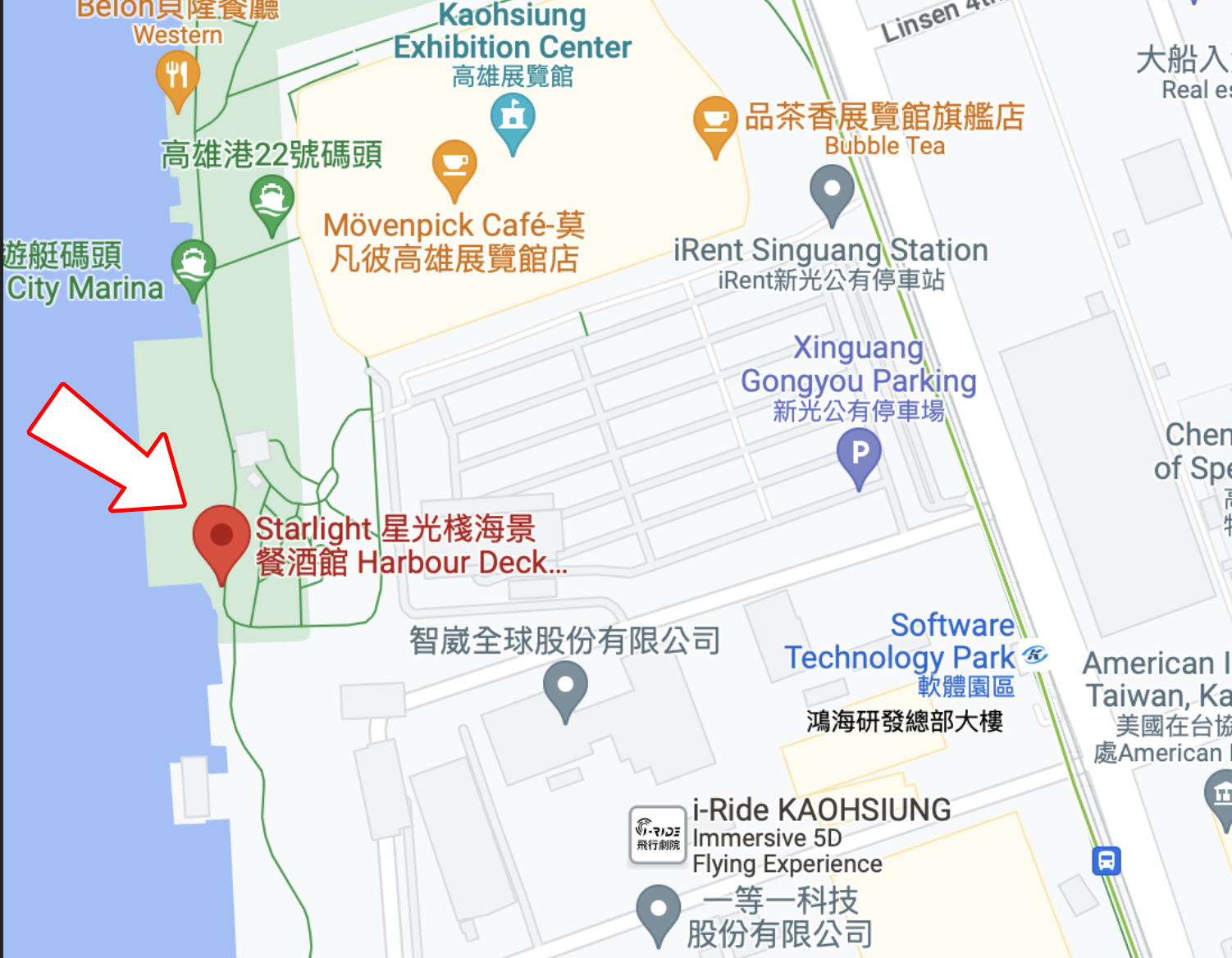
Task: Select the 一等一科技股份有限公司 pin
Action: coord(659,915)
